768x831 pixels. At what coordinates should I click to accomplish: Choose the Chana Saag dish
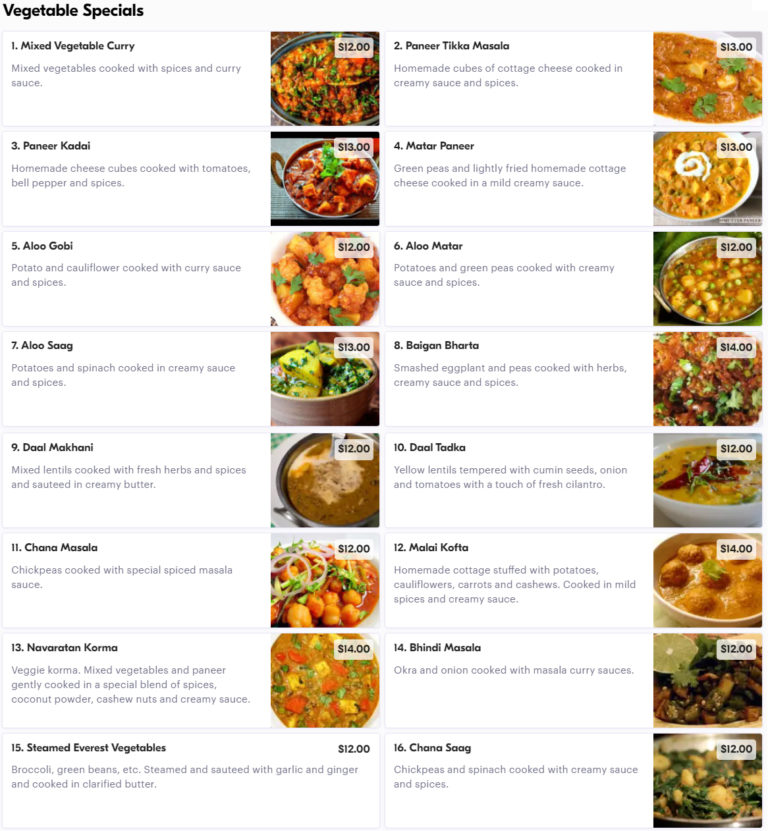point(520,779)
